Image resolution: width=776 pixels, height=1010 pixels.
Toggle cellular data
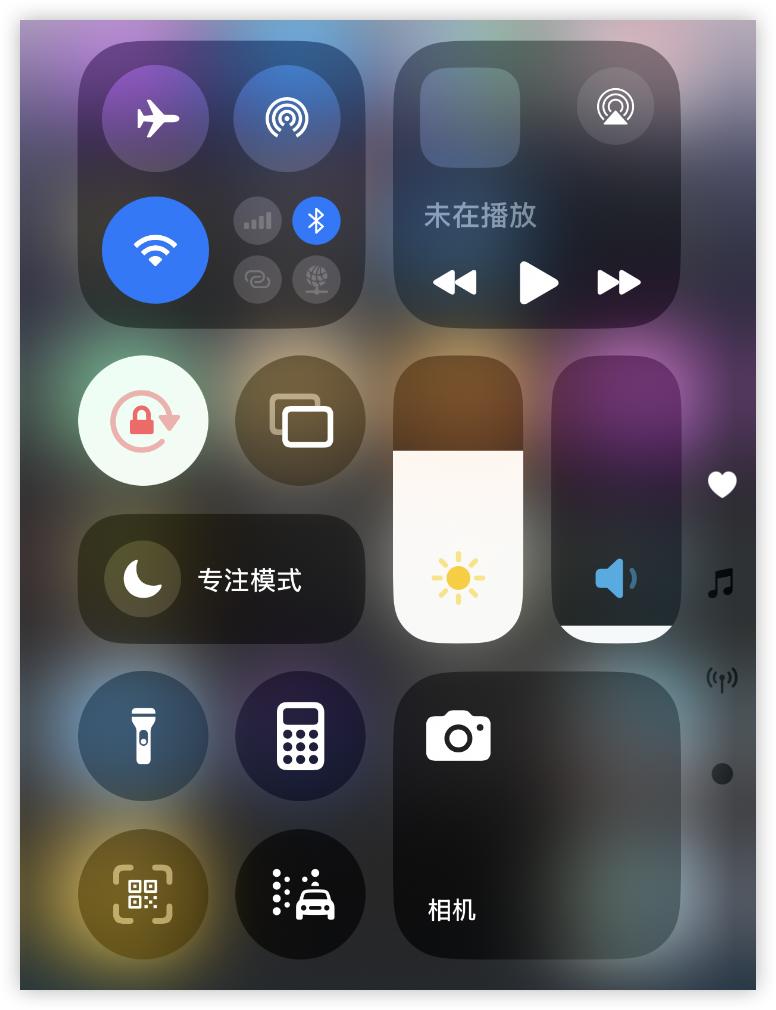pyautogui.click(x=258, y=221)
